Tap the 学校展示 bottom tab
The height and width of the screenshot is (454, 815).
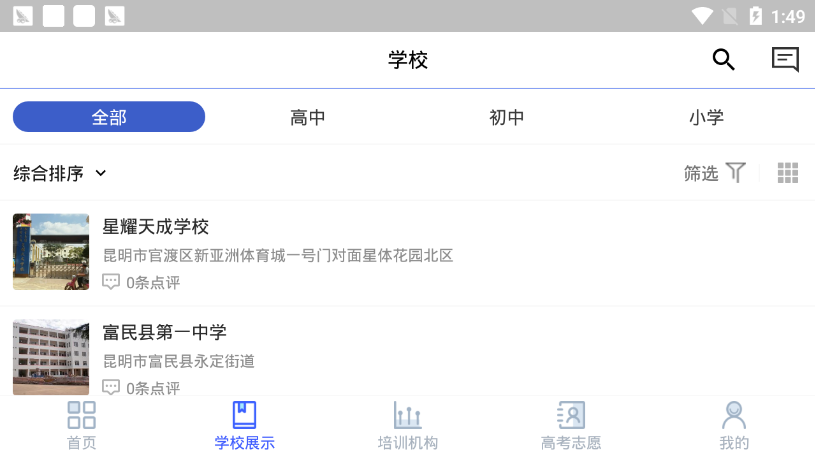point(244,426)
